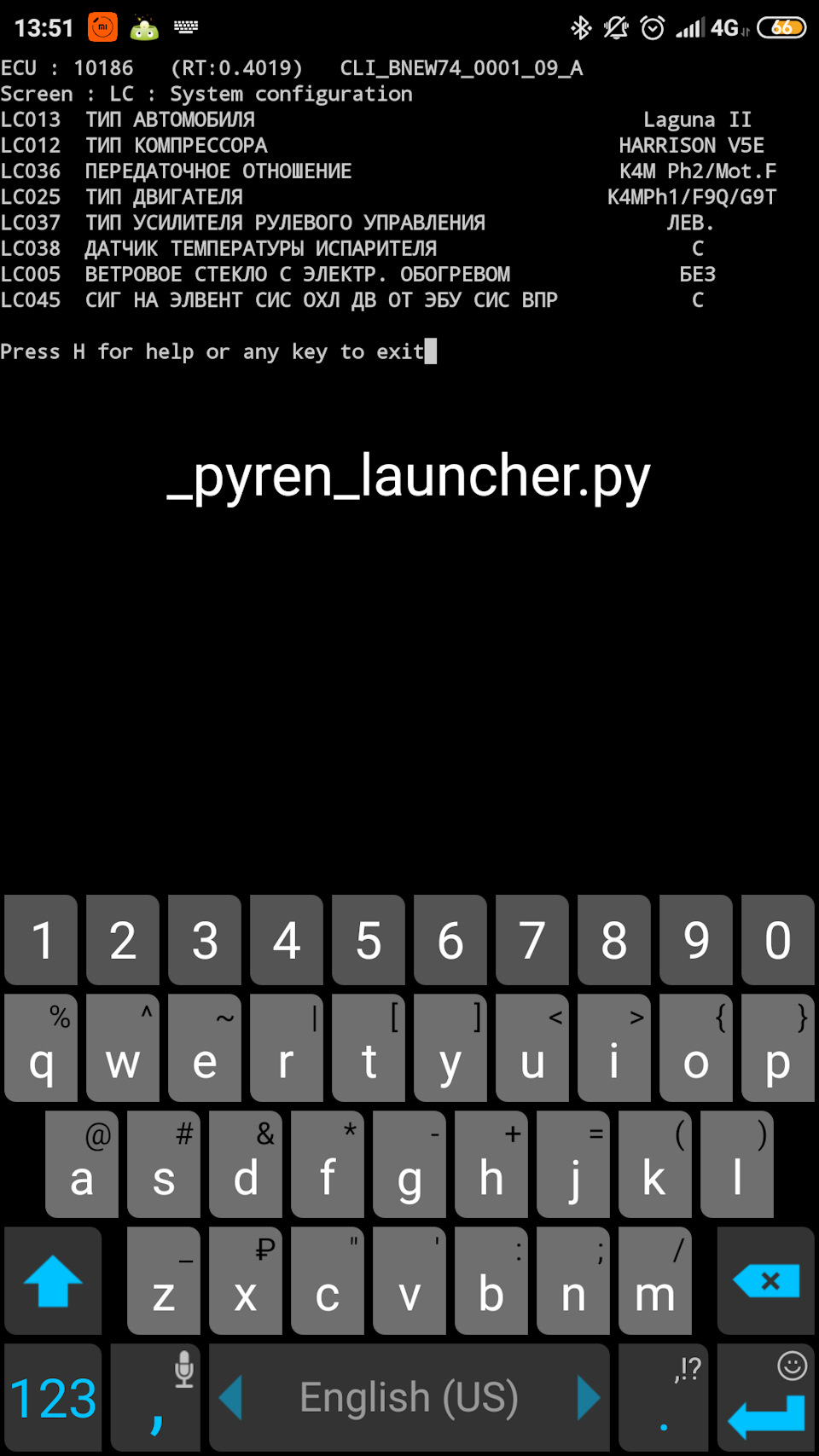Toggle the shift arrow key

pyautogui.click(x=53, y=1281)
